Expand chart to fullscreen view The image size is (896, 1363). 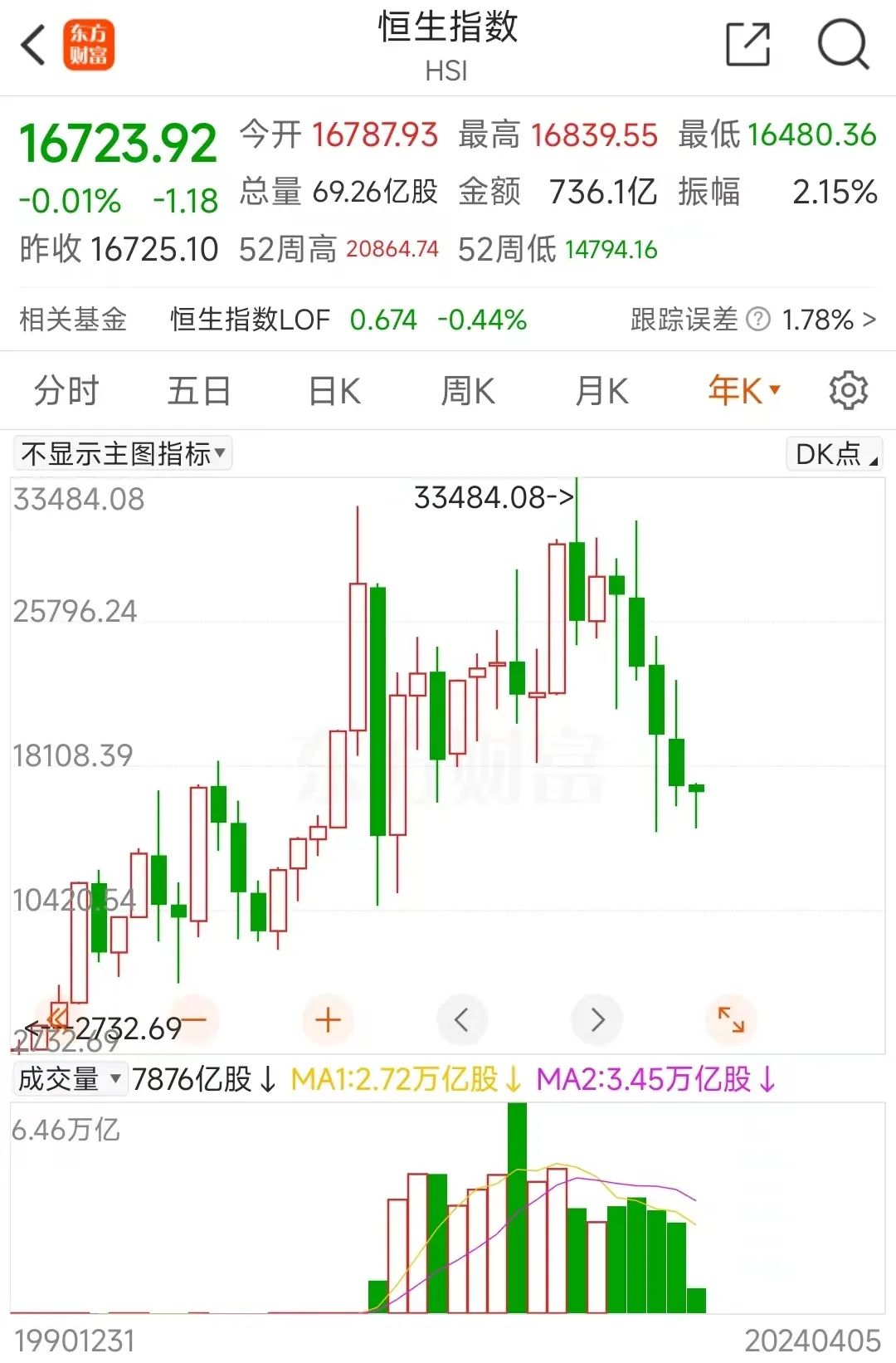pos(730,1020)
